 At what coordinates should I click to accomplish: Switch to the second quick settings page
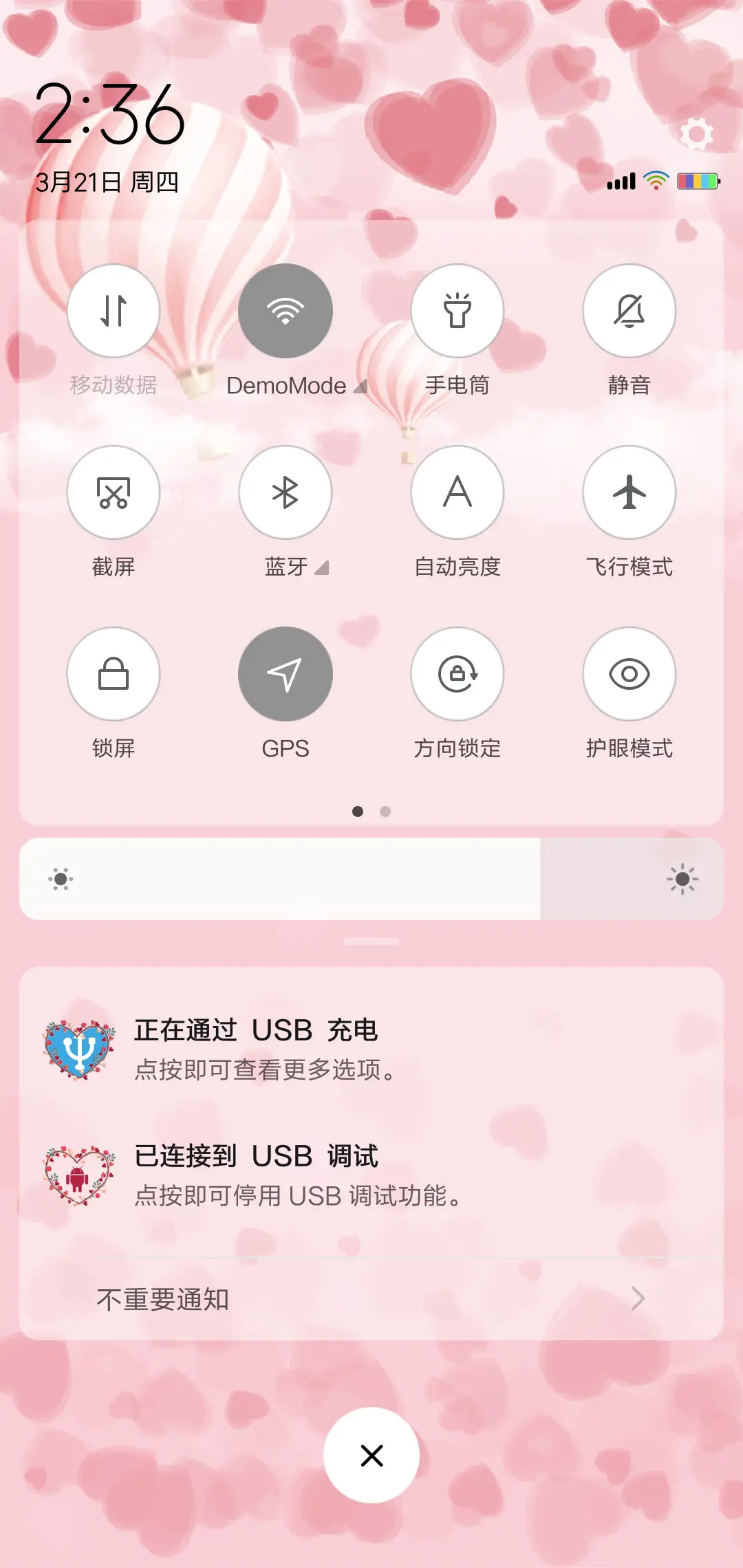[x=385, y=812]
